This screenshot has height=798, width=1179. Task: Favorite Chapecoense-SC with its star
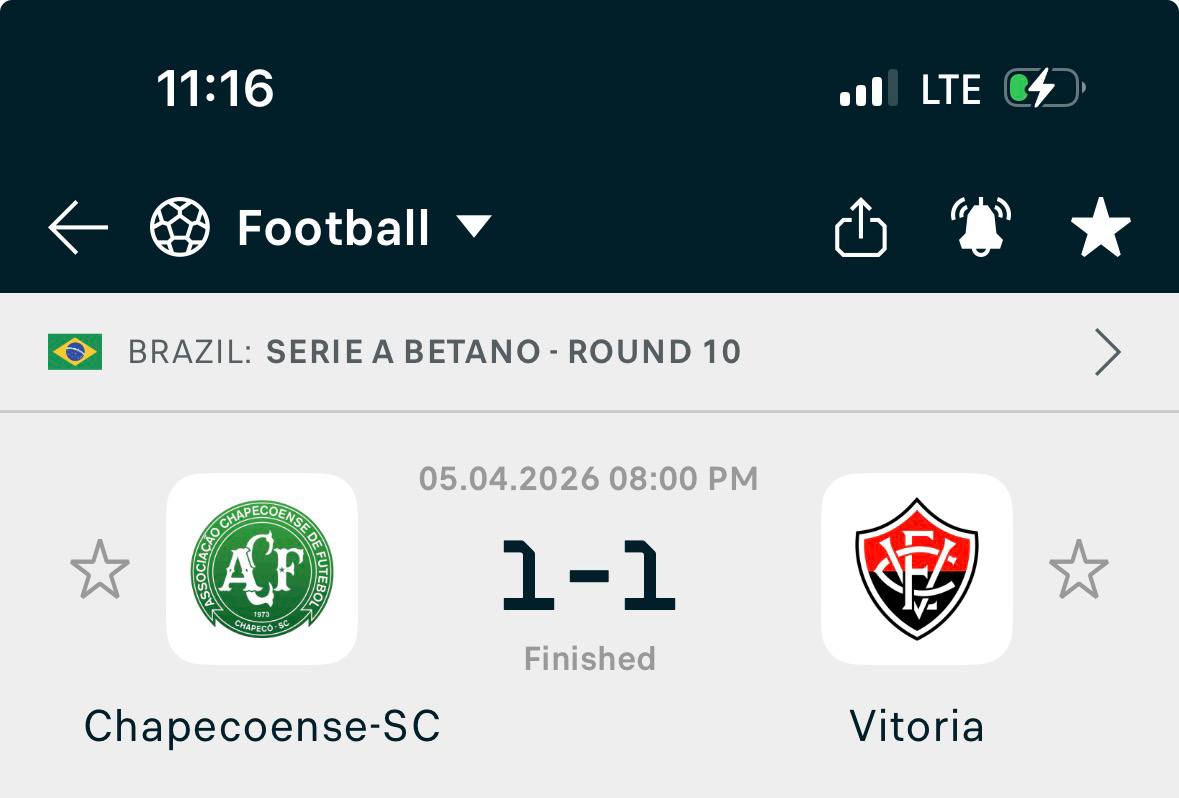coord(100,570)
